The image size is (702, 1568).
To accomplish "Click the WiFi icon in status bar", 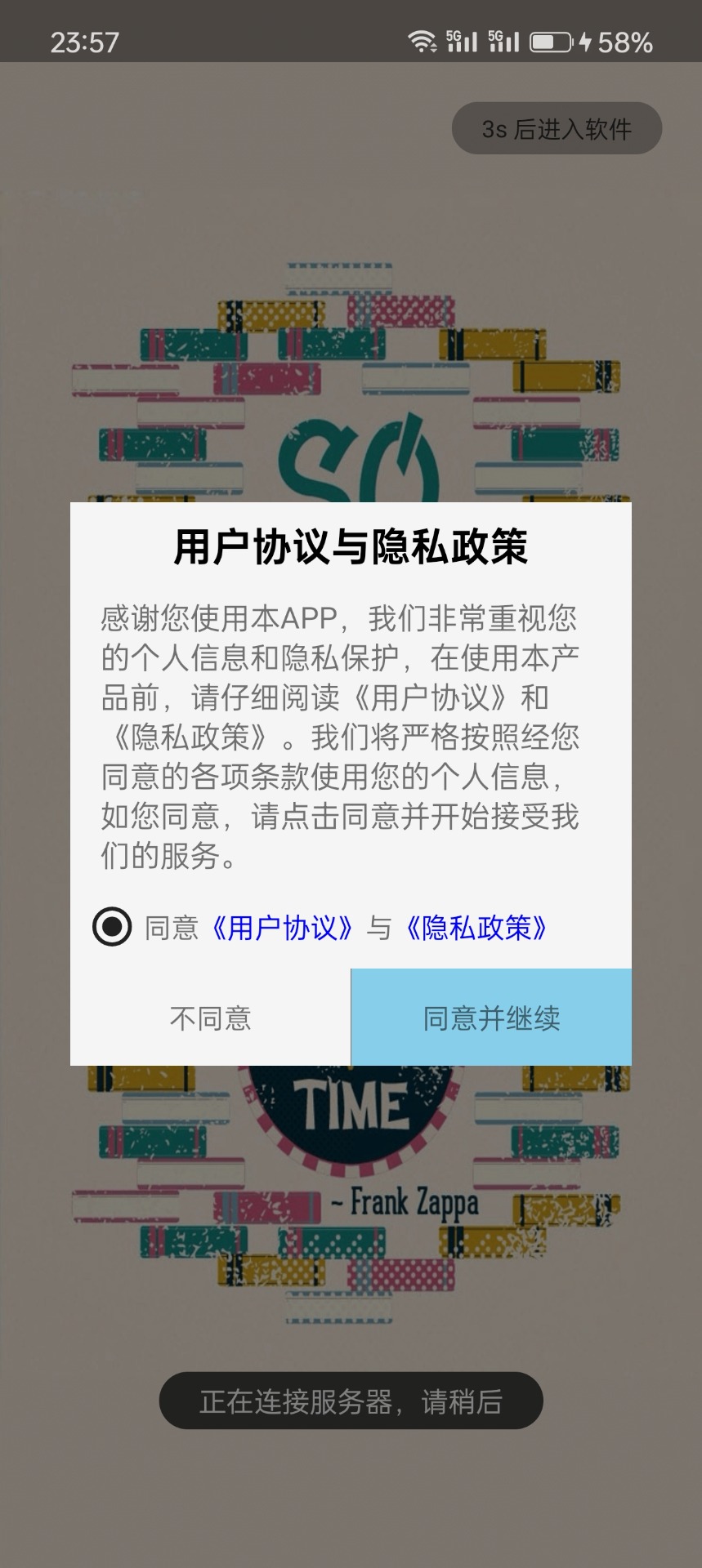I will (422, 39).
